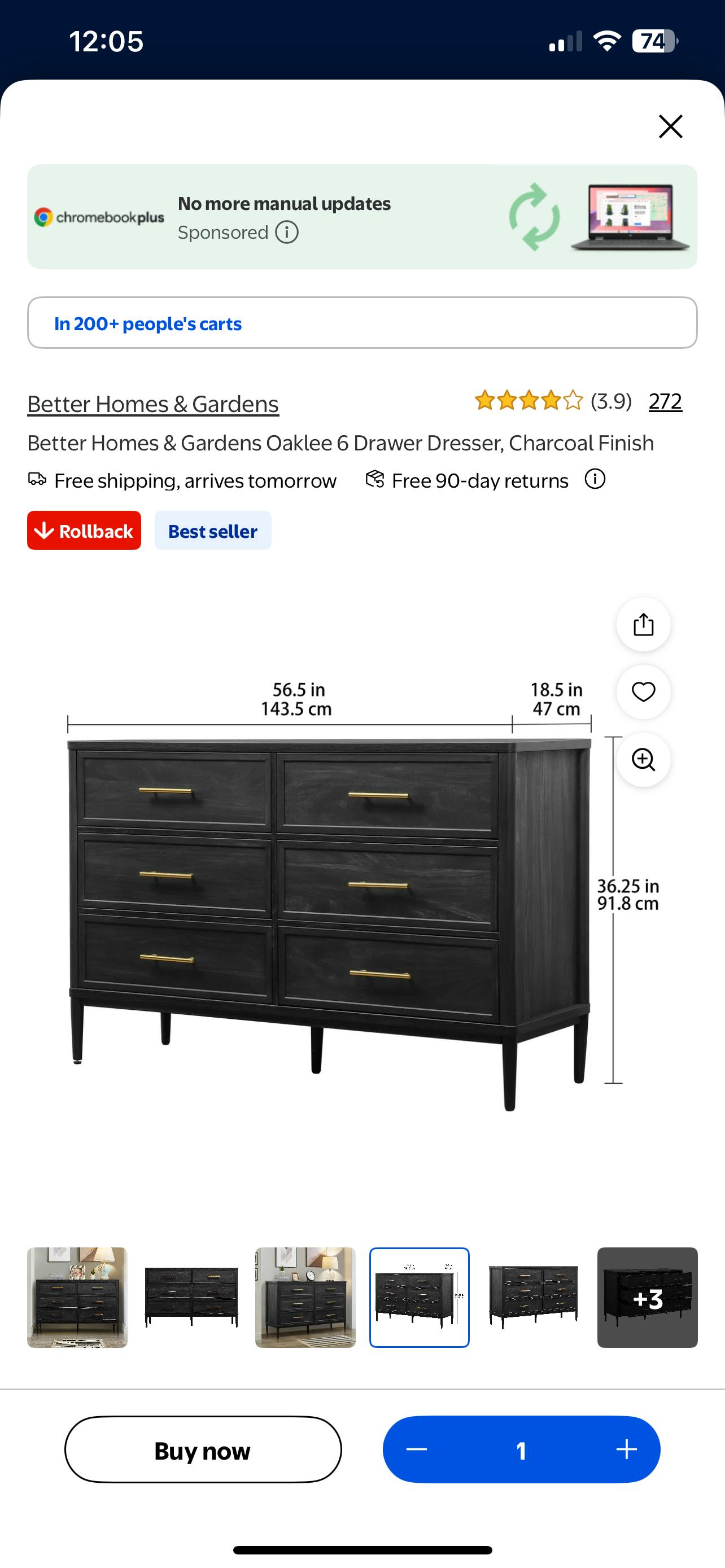Share this dresser
725x1568 pixels.
click(644, 624)
